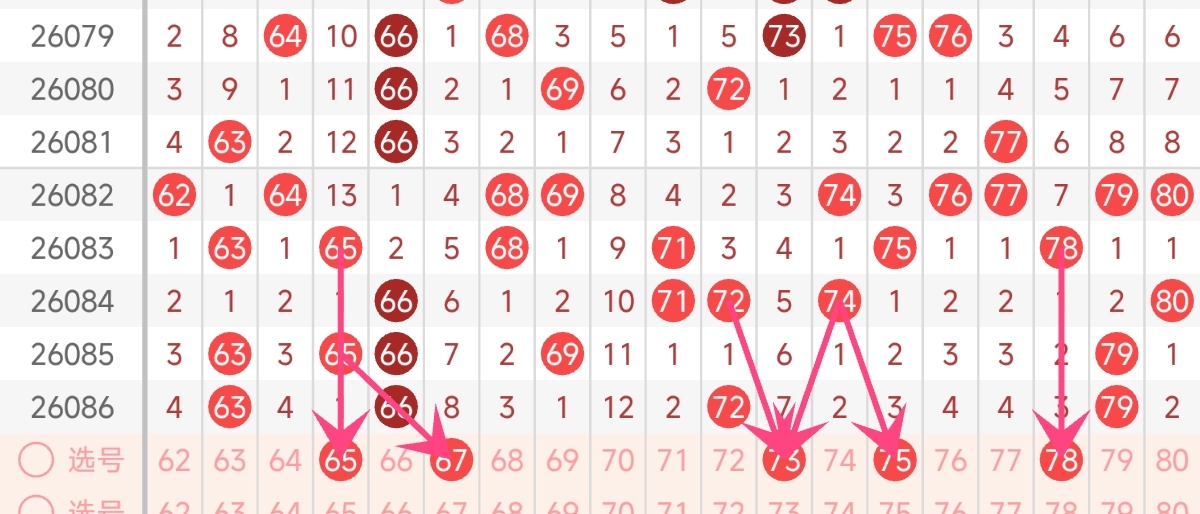Select the first 选号 row's radio circle
Image resolution: width=1200 pixels, height=514 pixels.
pyautogui.click(x=36, y=461)
